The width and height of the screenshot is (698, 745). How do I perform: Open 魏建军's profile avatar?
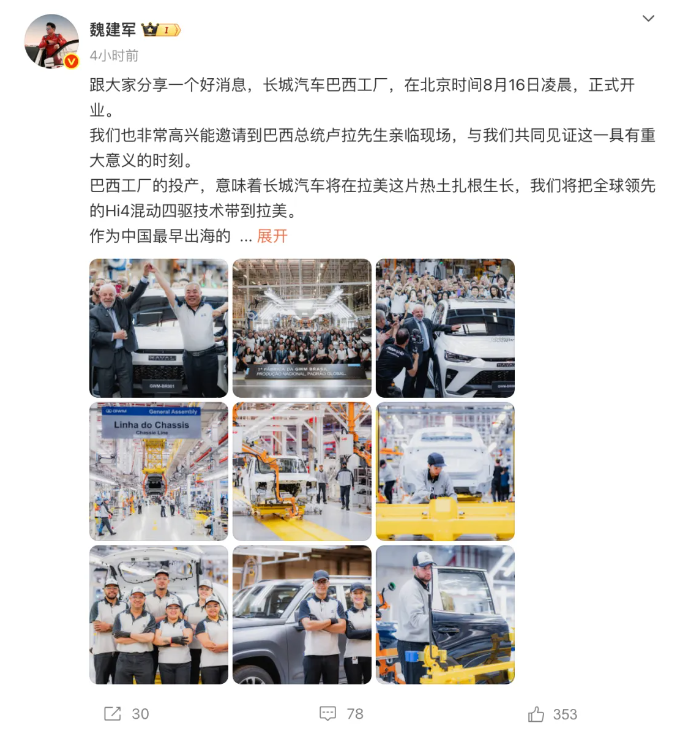point(51,41)
